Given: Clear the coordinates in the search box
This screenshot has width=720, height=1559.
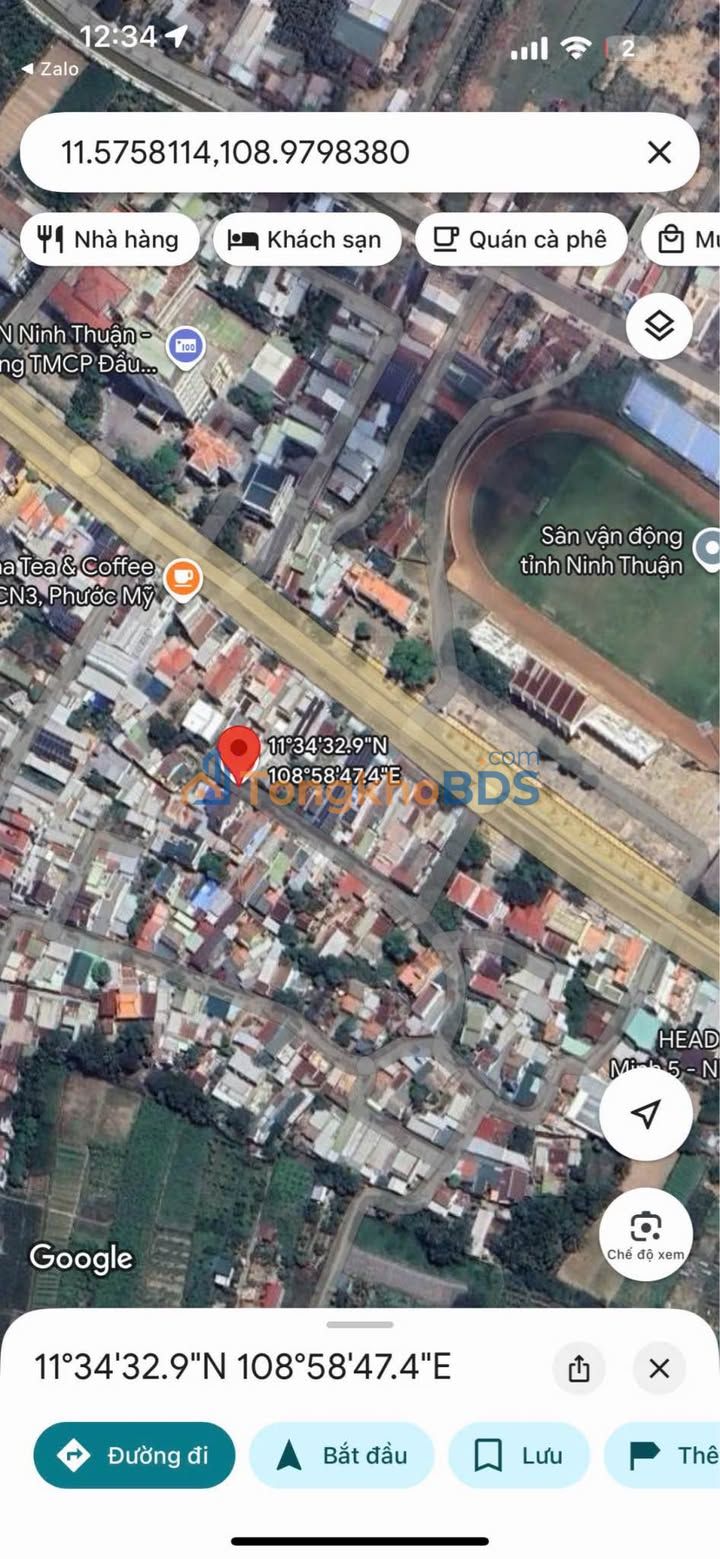Looking at the screenshot, I should pyautogui.click(x=659, y=152).
